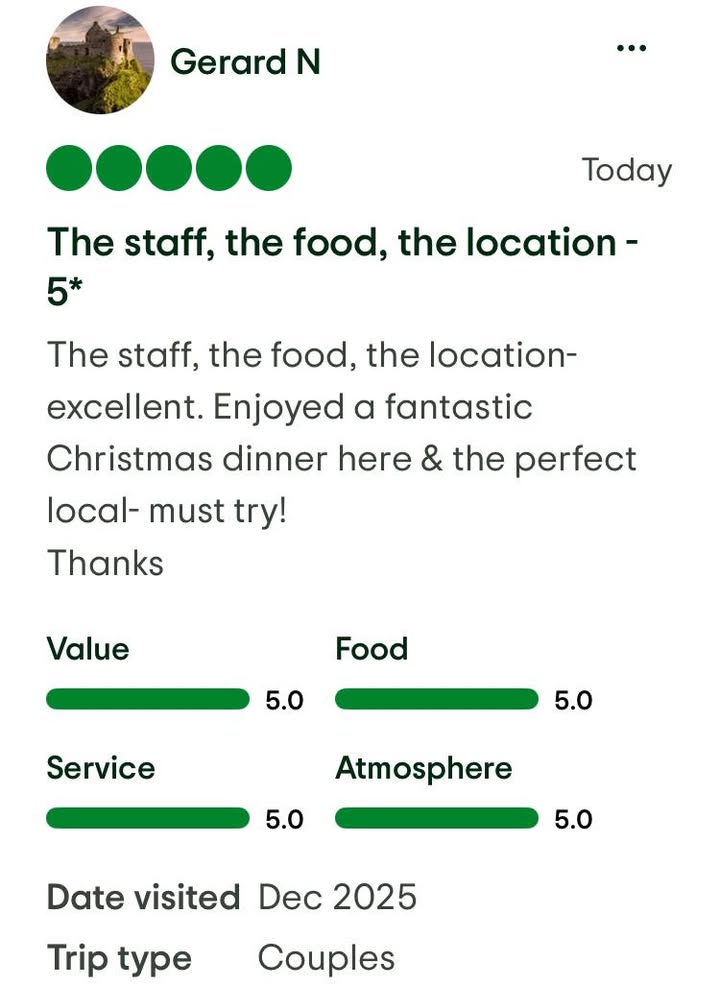Open Gerard N's profile picture
The width and height of the screenshot is (720, 986).
[x=100, y=60]
